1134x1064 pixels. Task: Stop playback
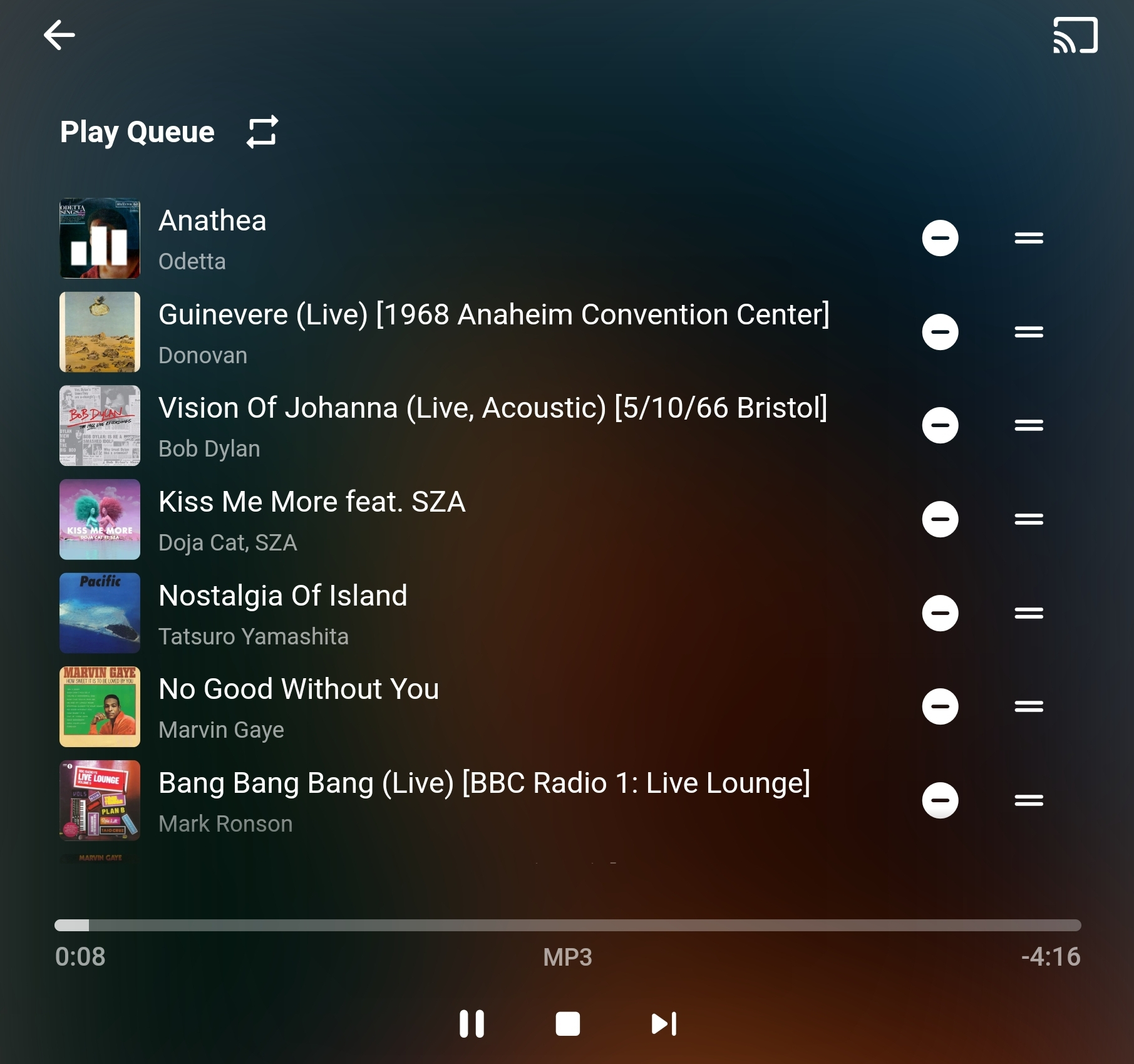567,1024
